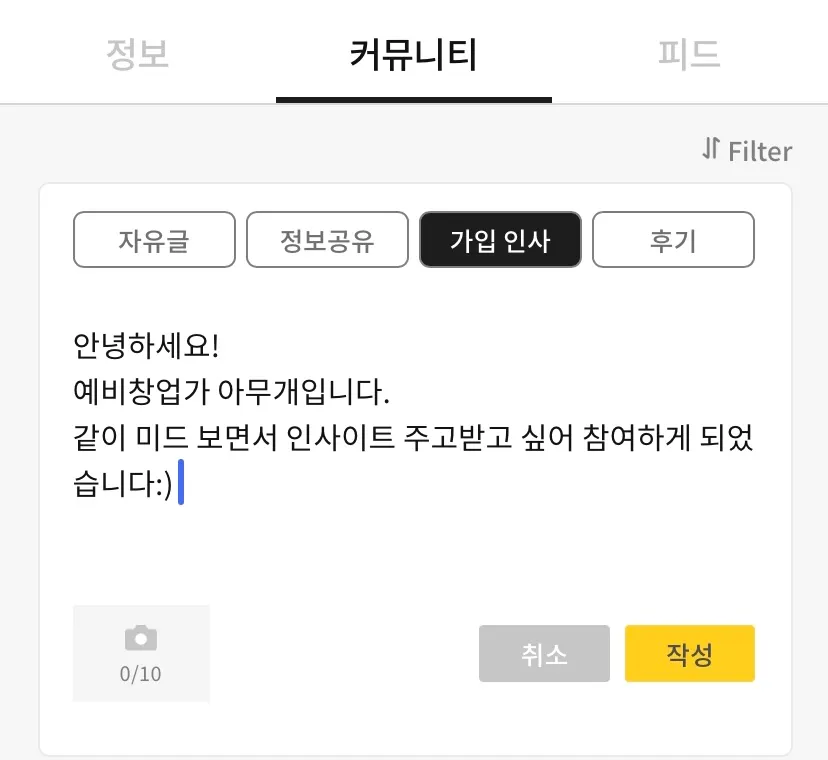Attach a photo with the camera button
Screen dimensions: 828x760
point(141,653)
